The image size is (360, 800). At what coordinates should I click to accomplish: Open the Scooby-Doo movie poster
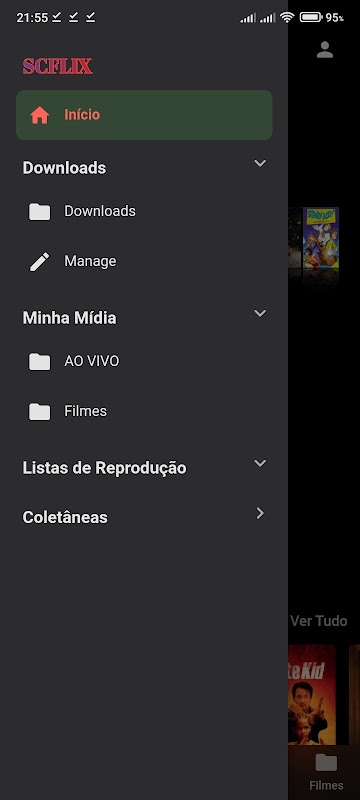tap(321, 238)
